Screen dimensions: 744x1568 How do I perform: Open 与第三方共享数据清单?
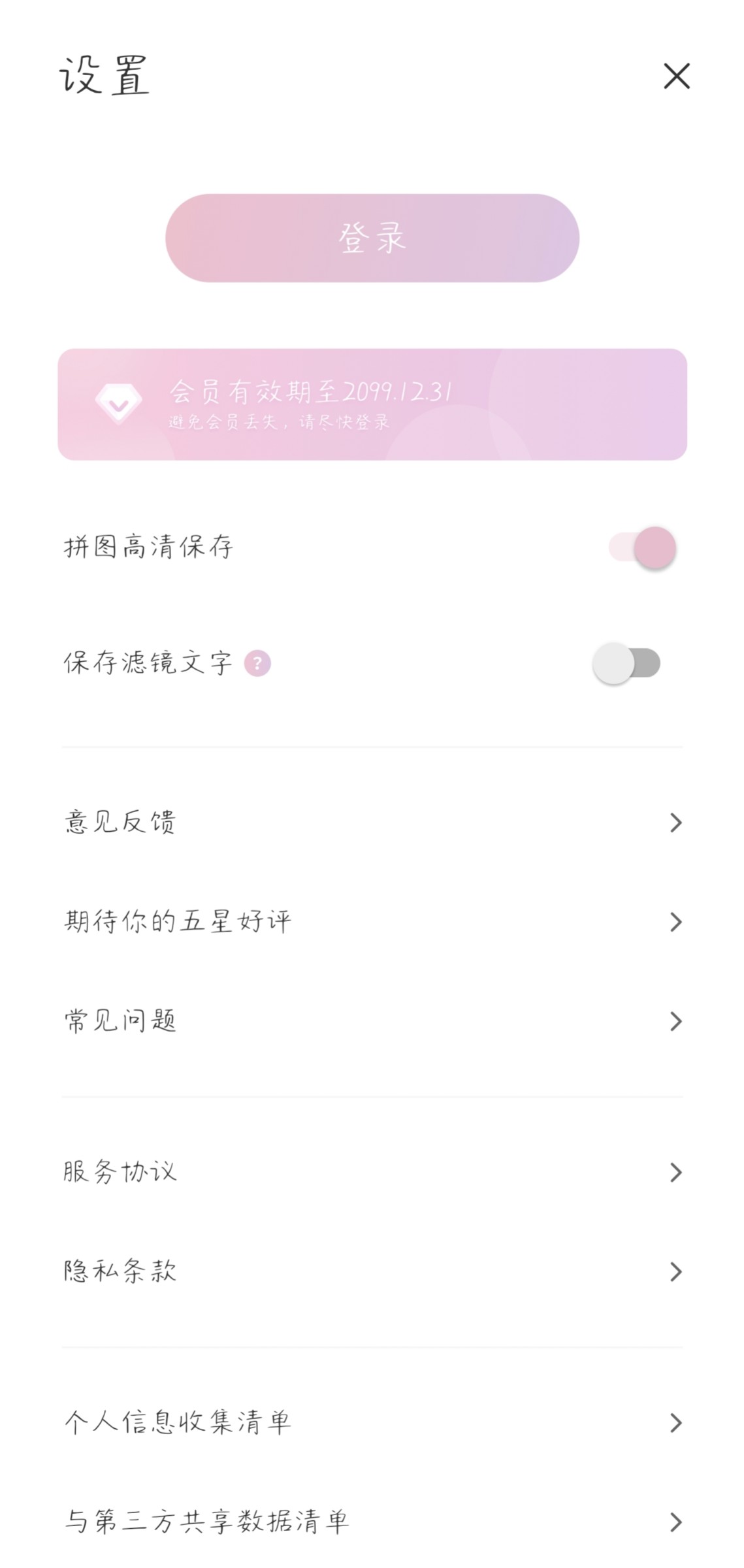coord(372,1523)
